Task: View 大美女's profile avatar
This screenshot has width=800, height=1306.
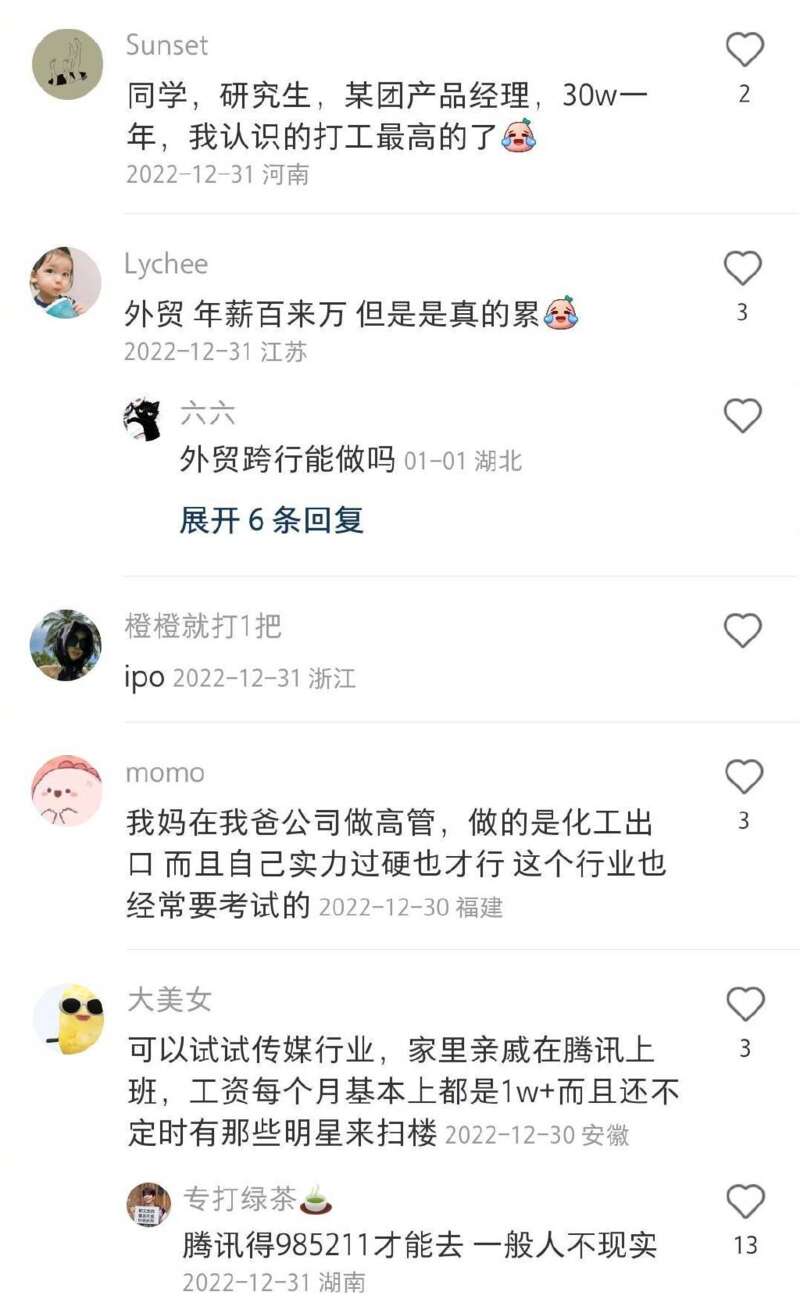Action: (66, 1018)
